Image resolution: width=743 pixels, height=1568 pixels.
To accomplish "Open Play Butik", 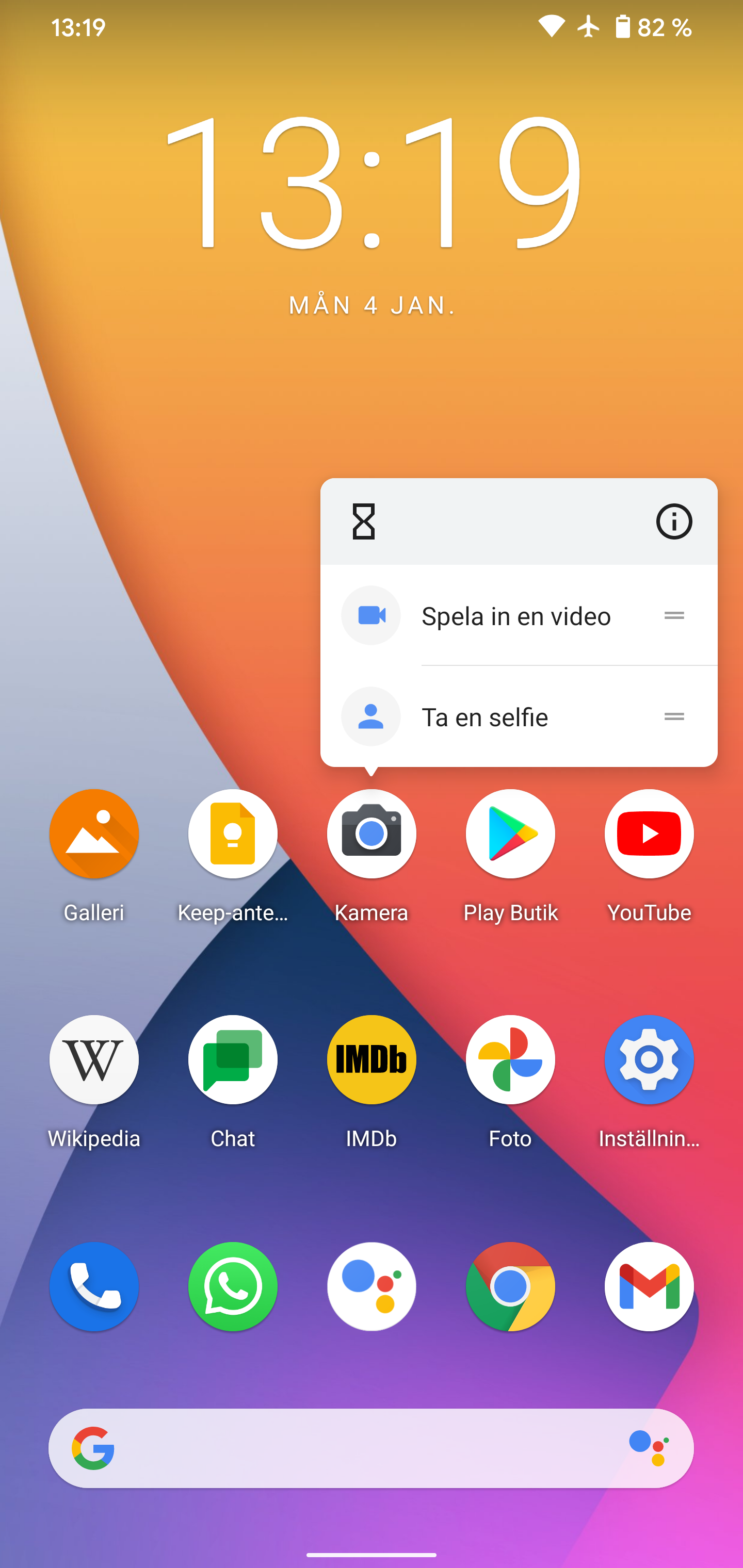I will [x=510, y=834].
